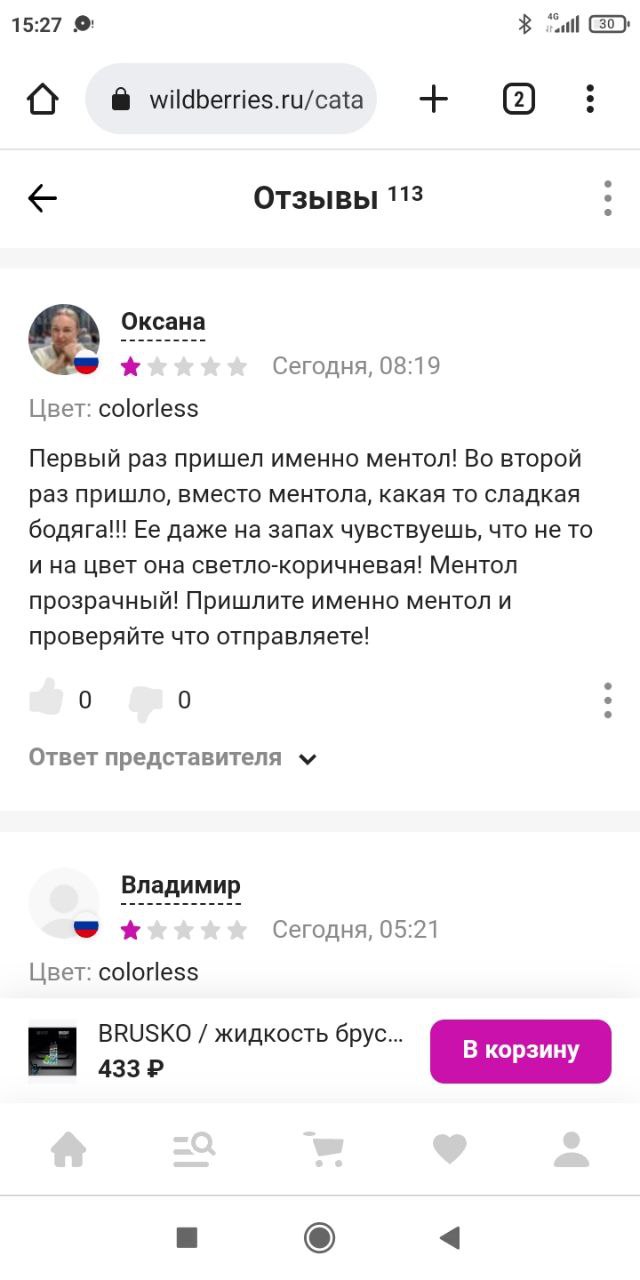
Task: Like Оксана's review
Action: pos(46,699)
